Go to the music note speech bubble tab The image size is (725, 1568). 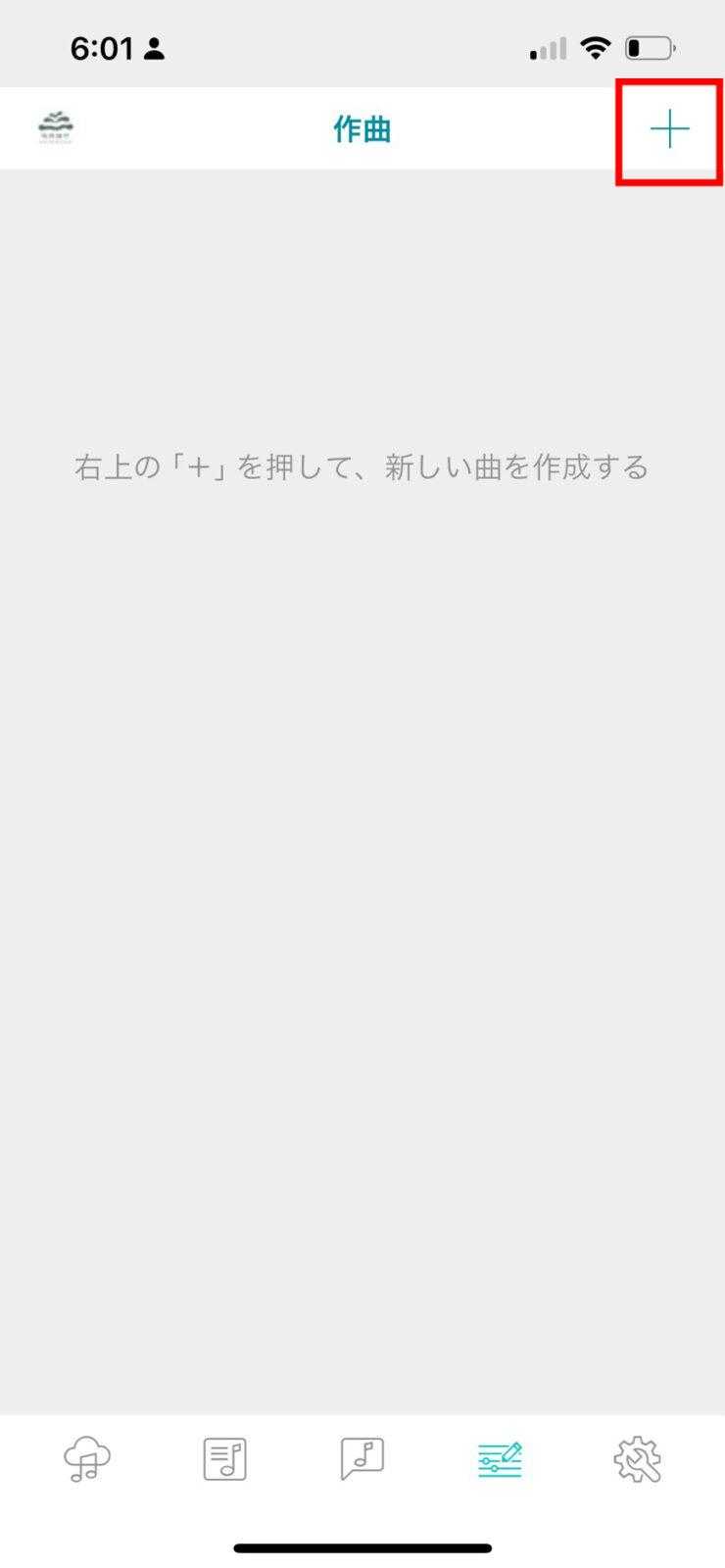362,1459
